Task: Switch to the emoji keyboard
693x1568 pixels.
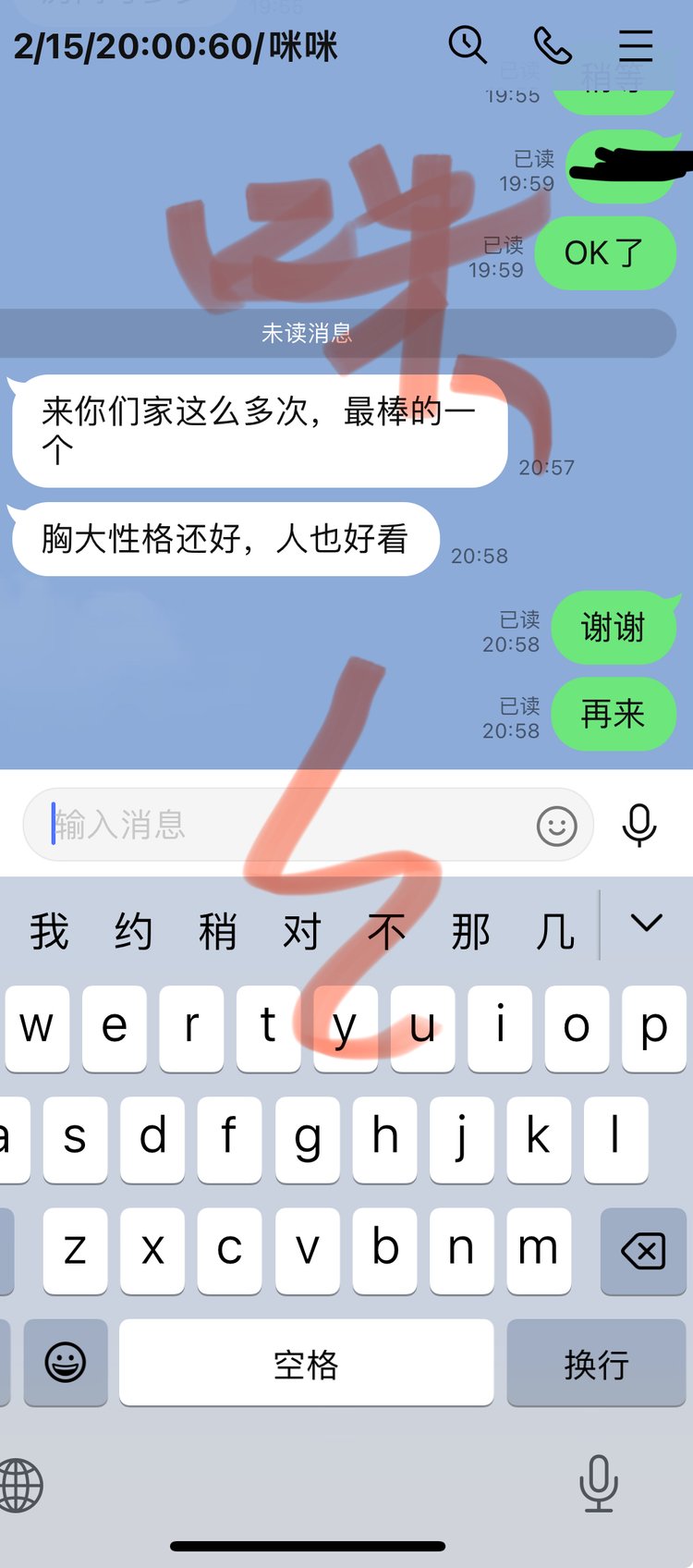Action: (66, 1363)
